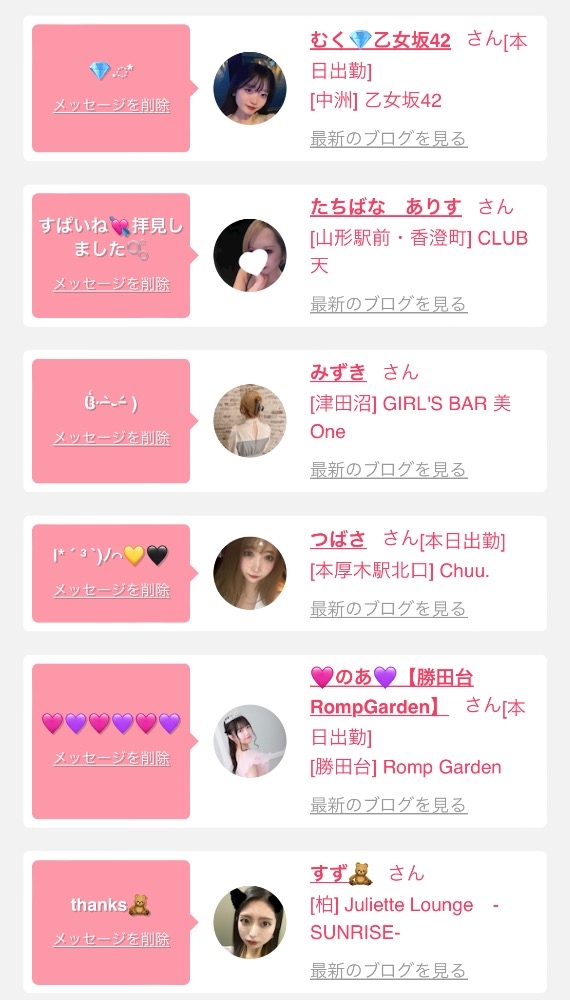570x1000 pixels.
Task: Open たちばな ありす's profile link
Action: (386, 207)
